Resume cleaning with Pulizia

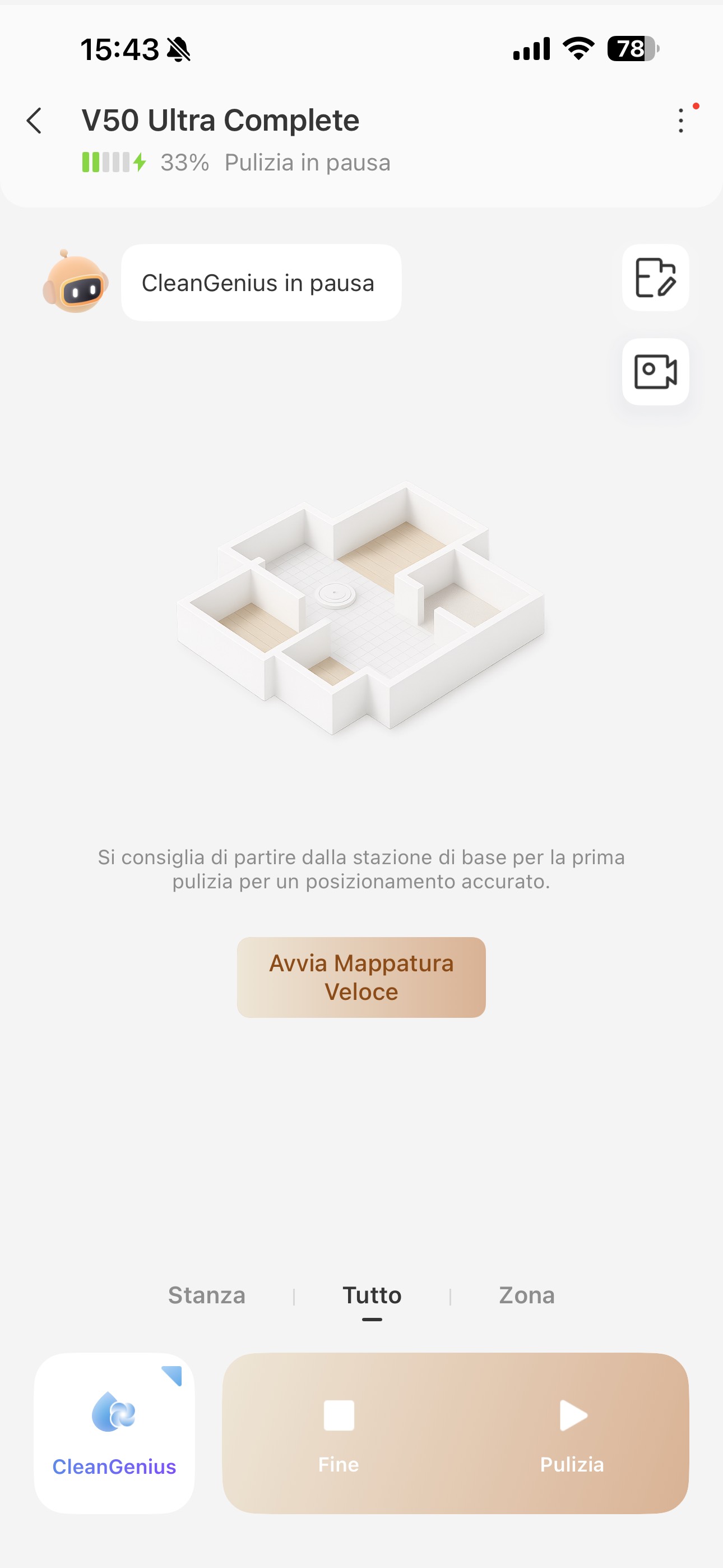pos(572,1433)
